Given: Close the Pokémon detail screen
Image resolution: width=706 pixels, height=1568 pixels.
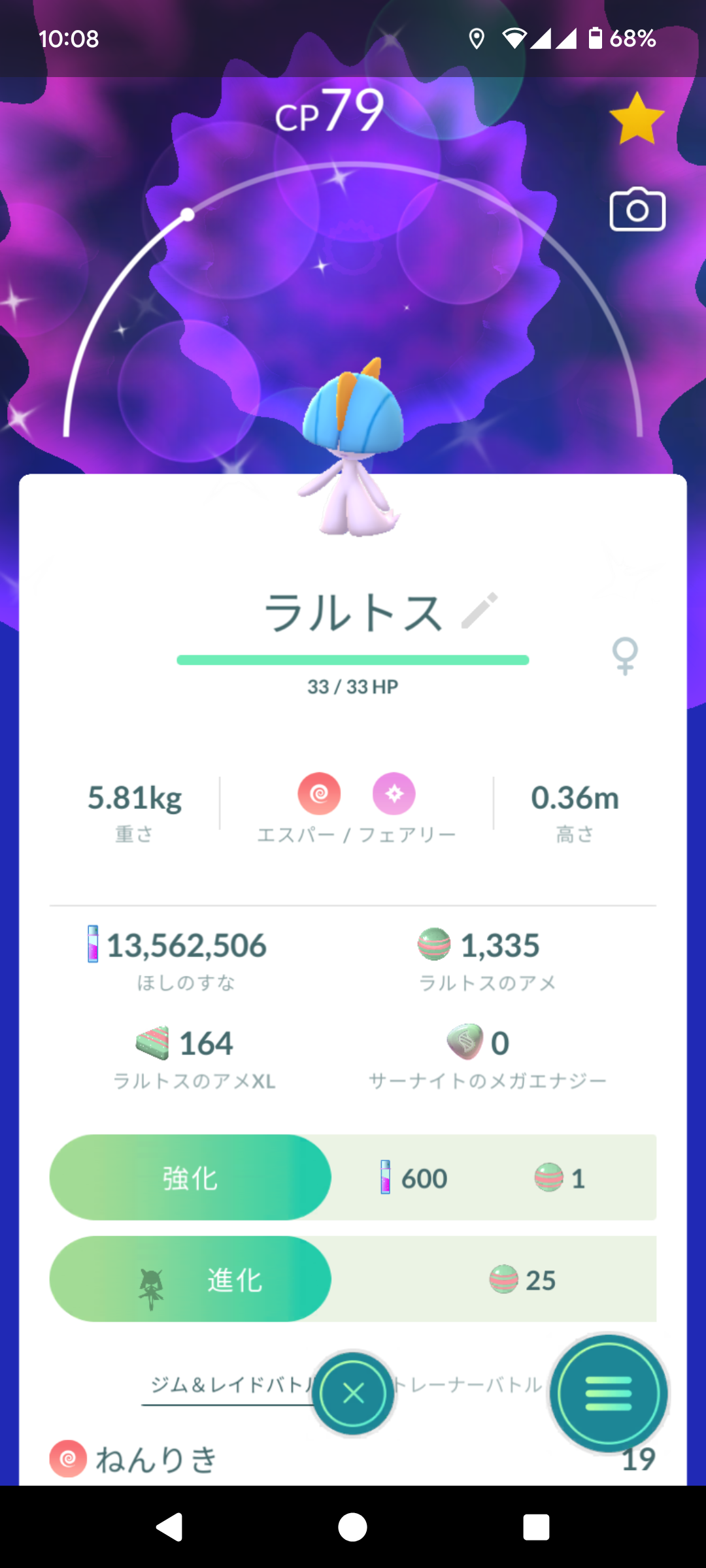Looking at the screenshot, I should tap(353, 1394).
